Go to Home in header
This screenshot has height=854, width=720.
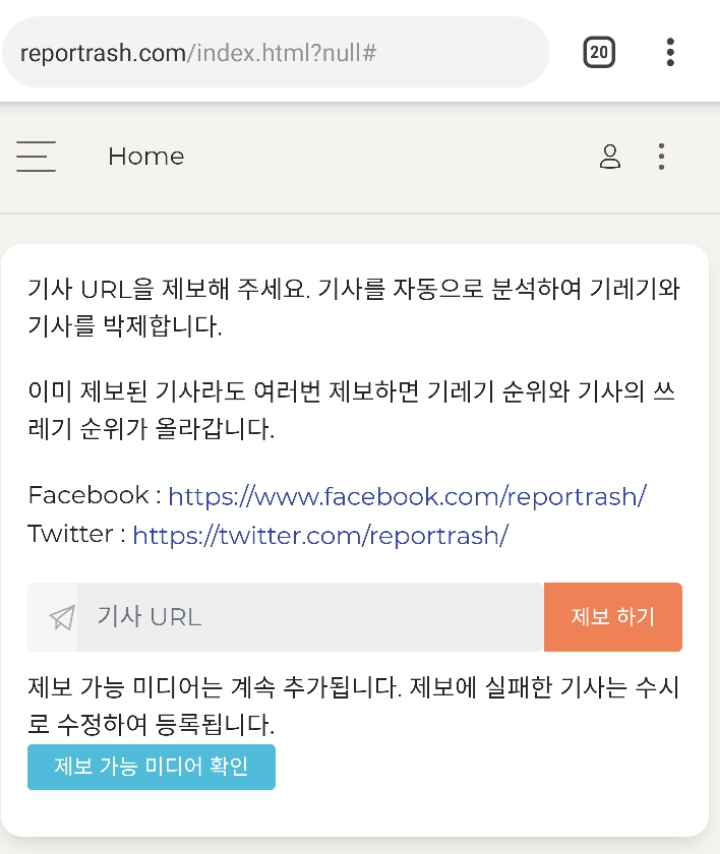click(146, 157)
